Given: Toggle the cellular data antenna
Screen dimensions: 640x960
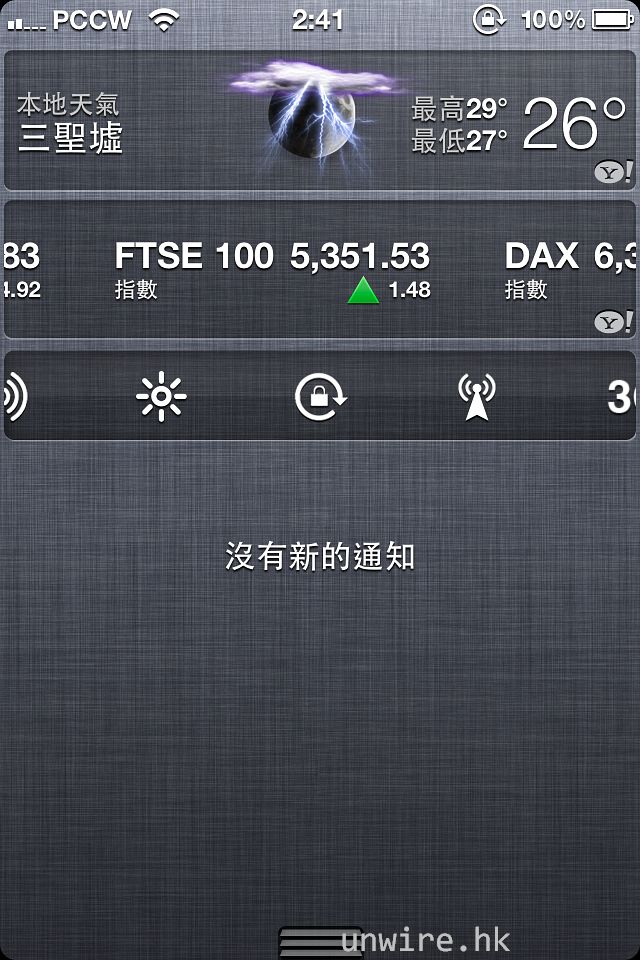Looking at the screenshot, I should (x=477, y=397).
